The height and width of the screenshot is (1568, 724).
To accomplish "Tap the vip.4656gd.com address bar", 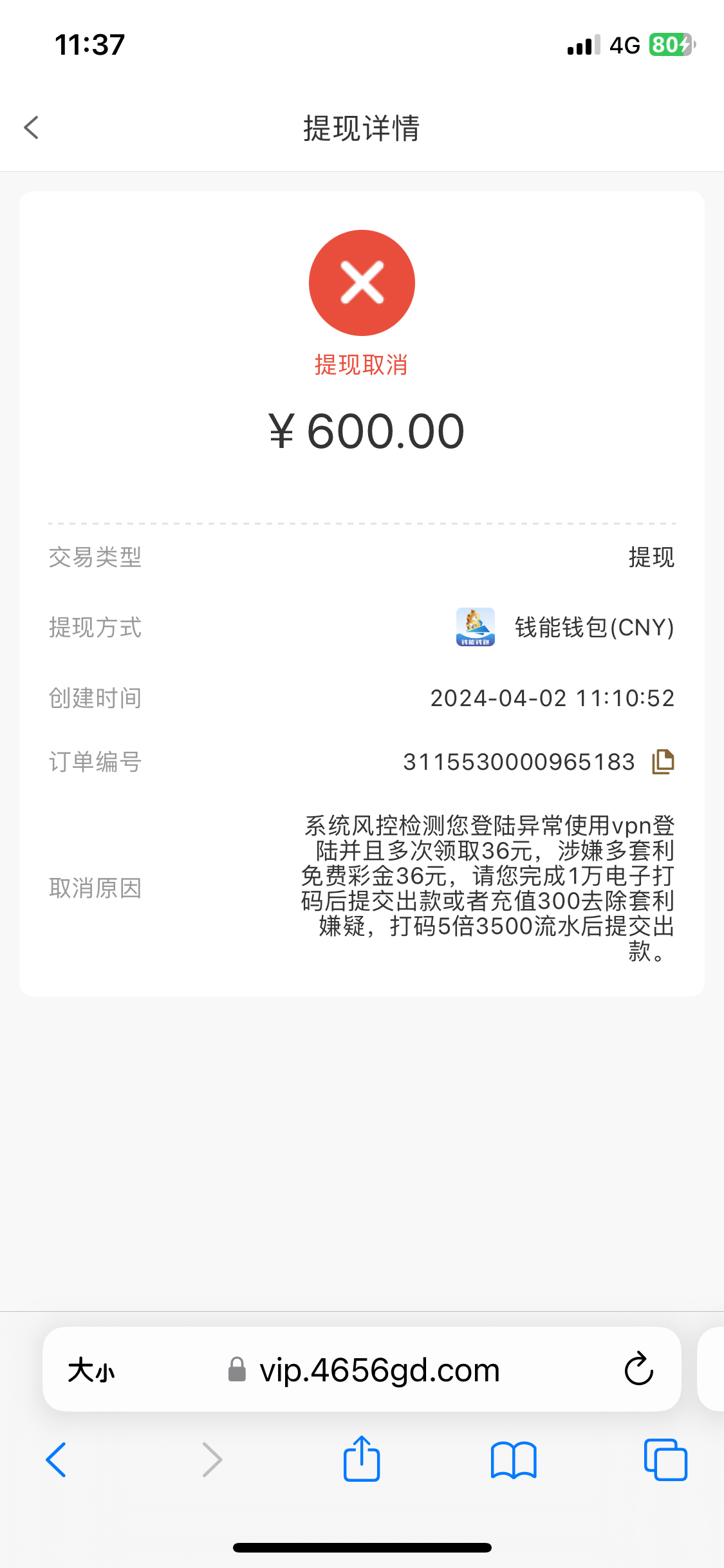I will point(378,1370).
